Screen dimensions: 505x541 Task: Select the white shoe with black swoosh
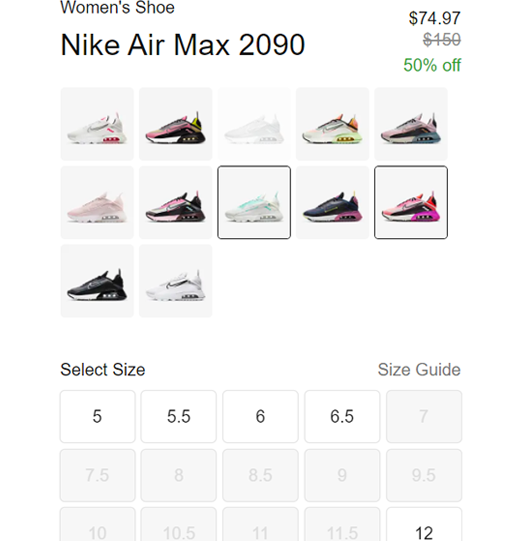[176, 281]
